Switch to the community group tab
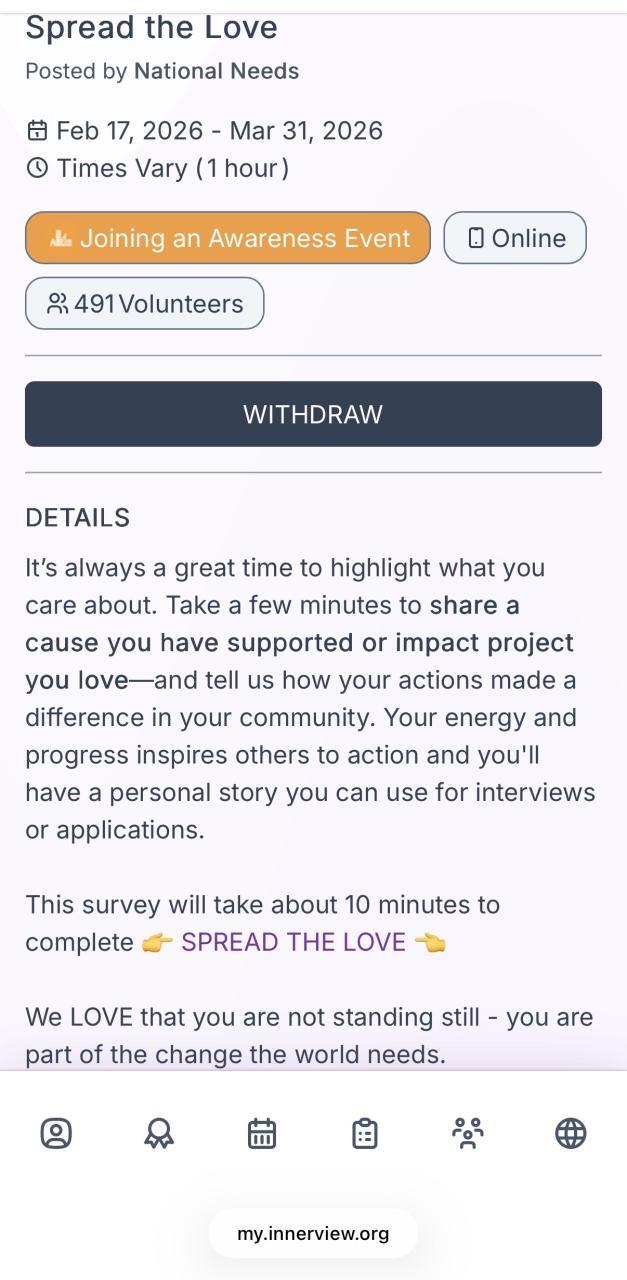627x1280 pixels. pyautogui.click(x=467, y=1133)
